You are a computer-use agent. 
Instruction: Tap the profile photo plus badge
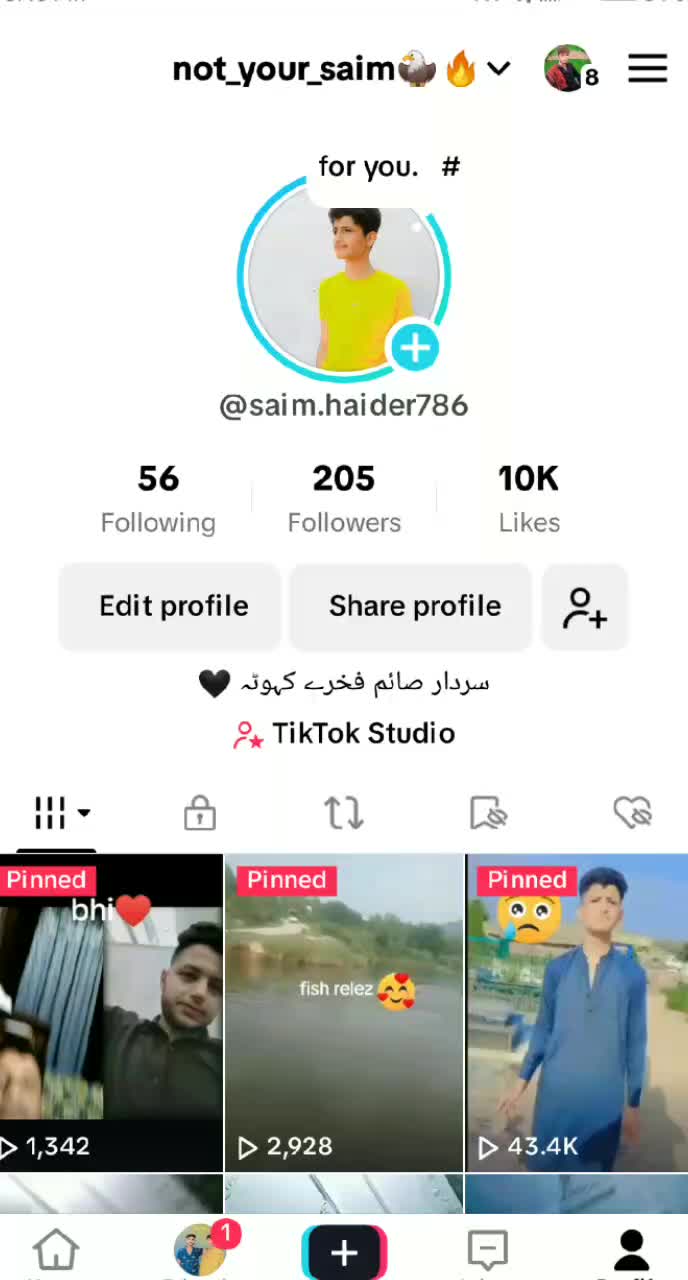(414, 347)
